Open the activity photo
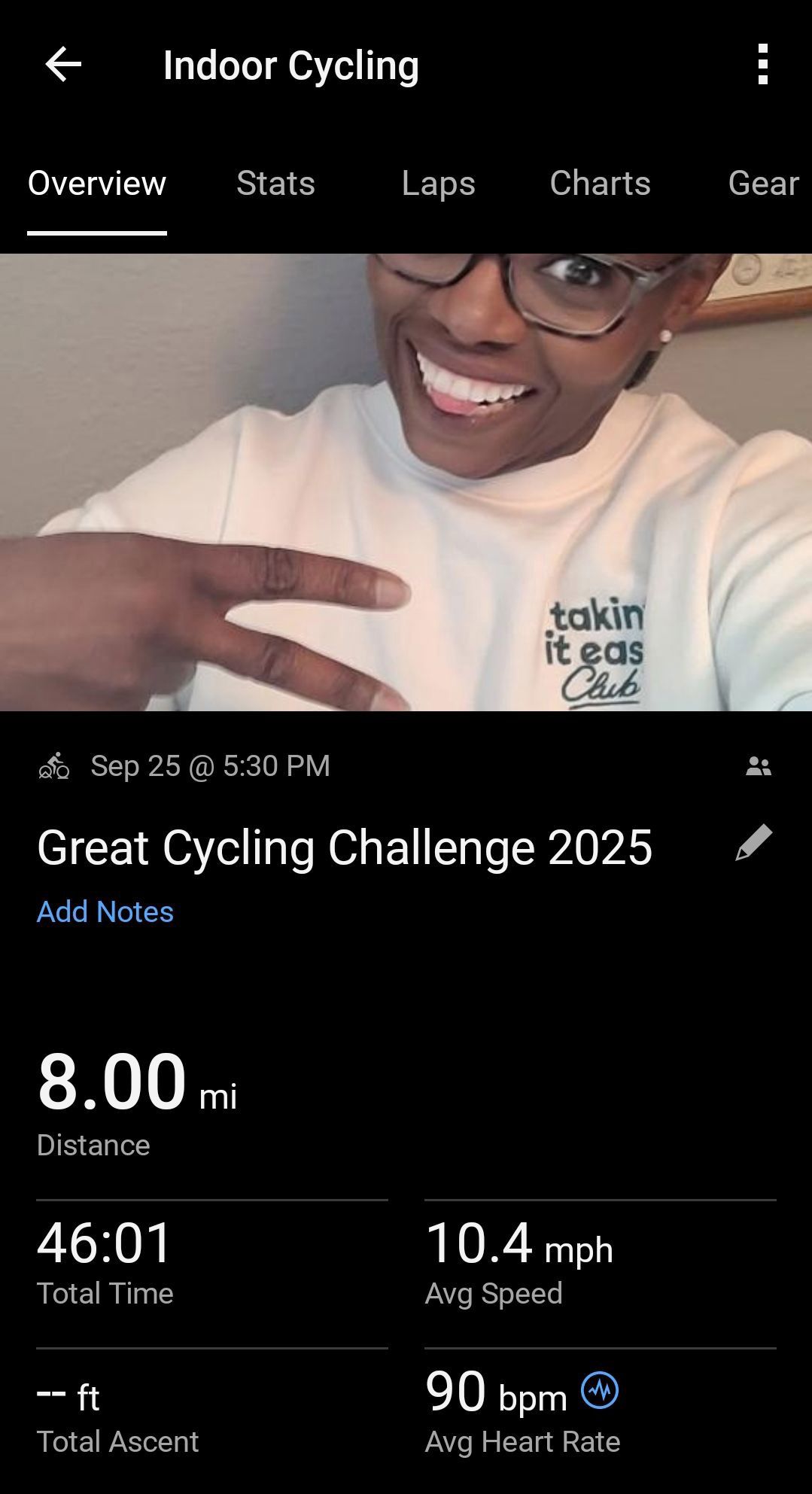 click(406, 482)
